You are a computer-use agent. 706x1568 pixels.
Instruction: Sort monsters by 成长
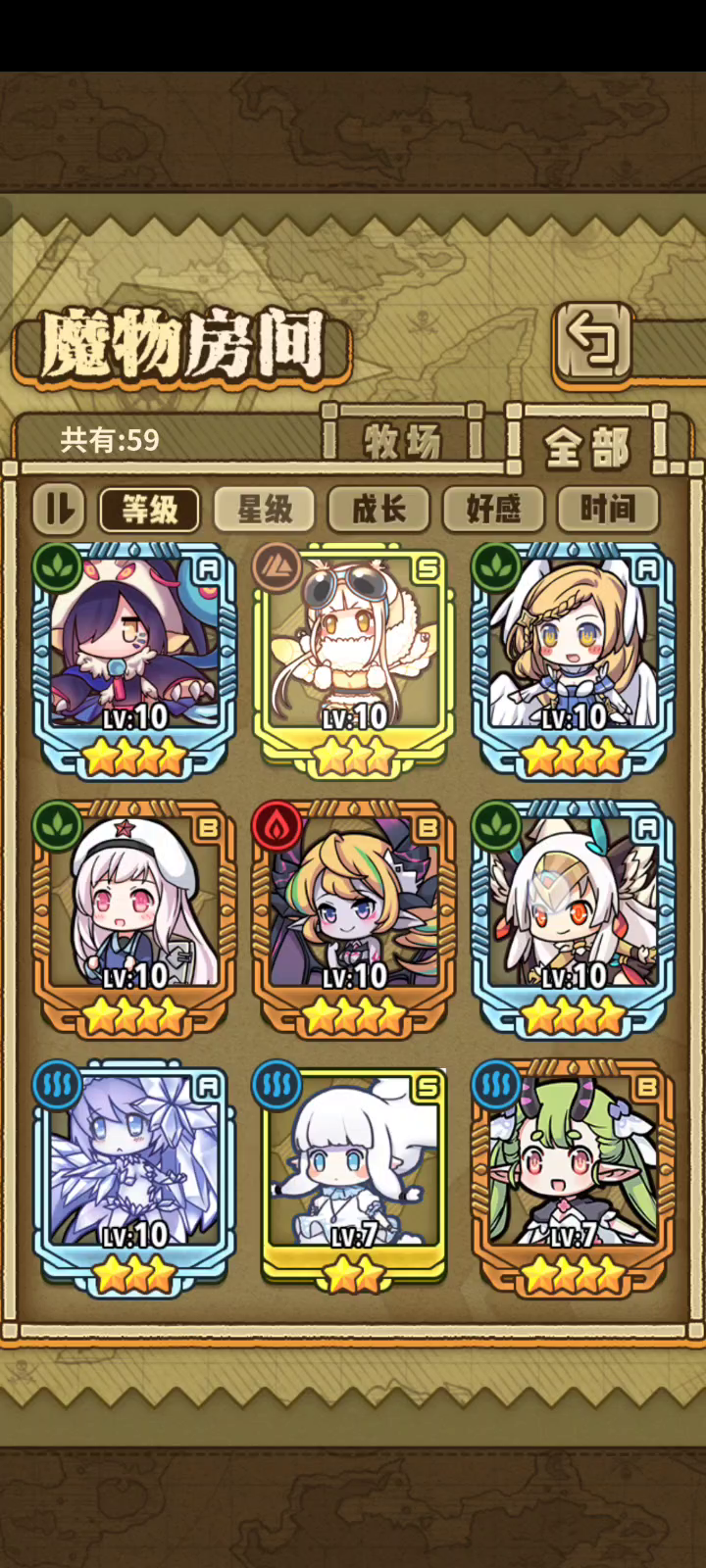point(378,510)
